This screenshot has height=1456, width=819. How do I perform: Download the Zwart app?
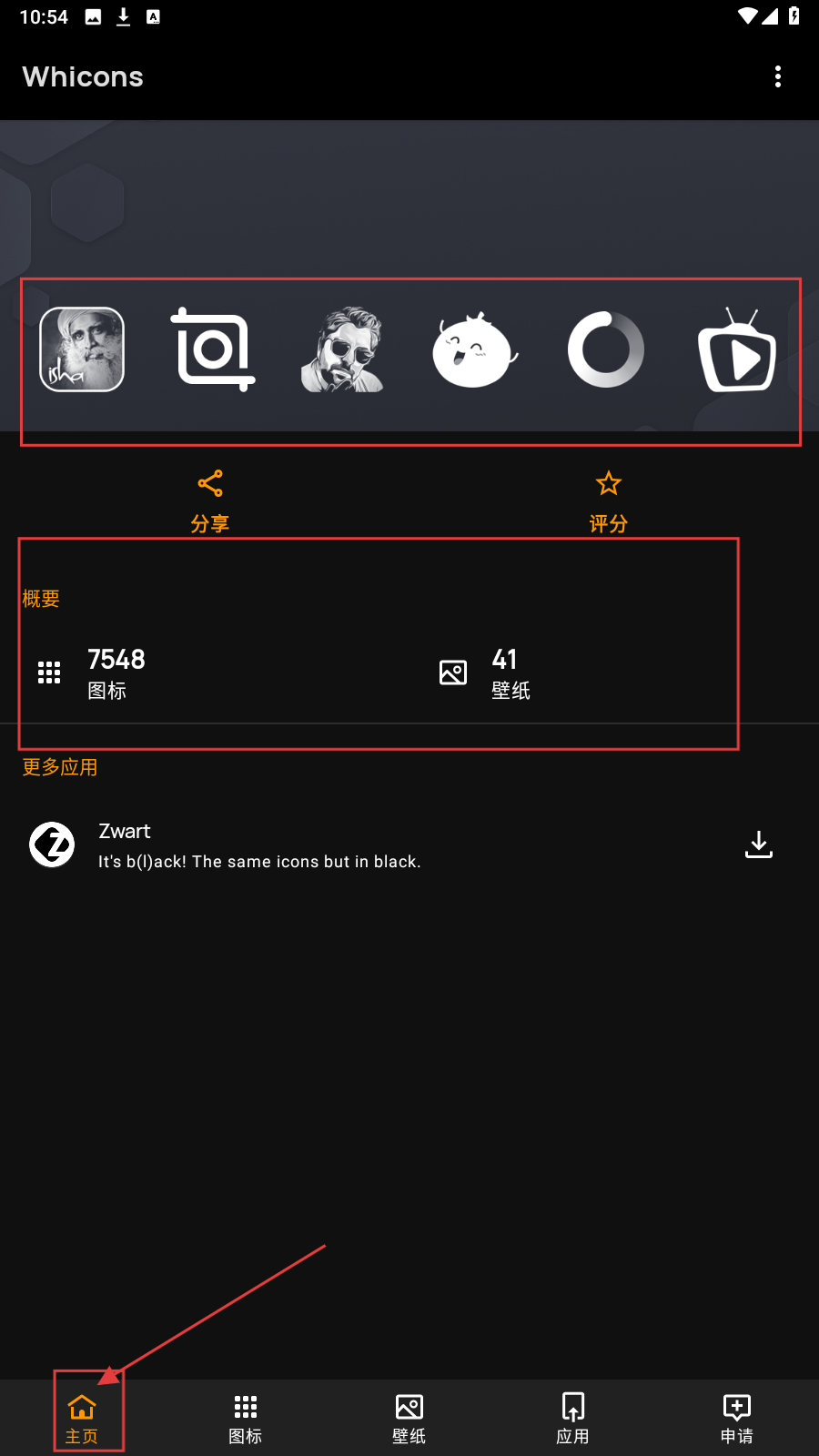pyautogui.click(x=758, y=845)
